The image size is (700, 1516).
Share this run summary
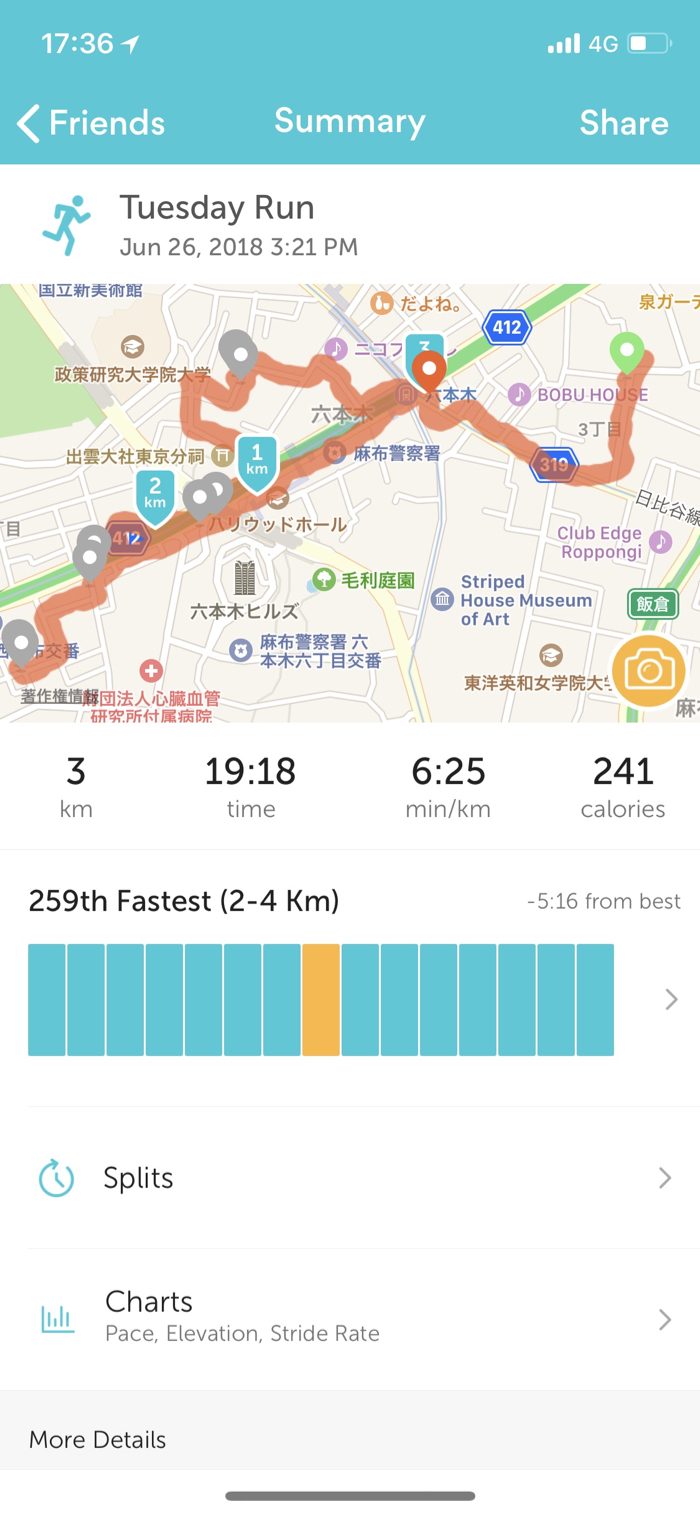click(623, 123)
